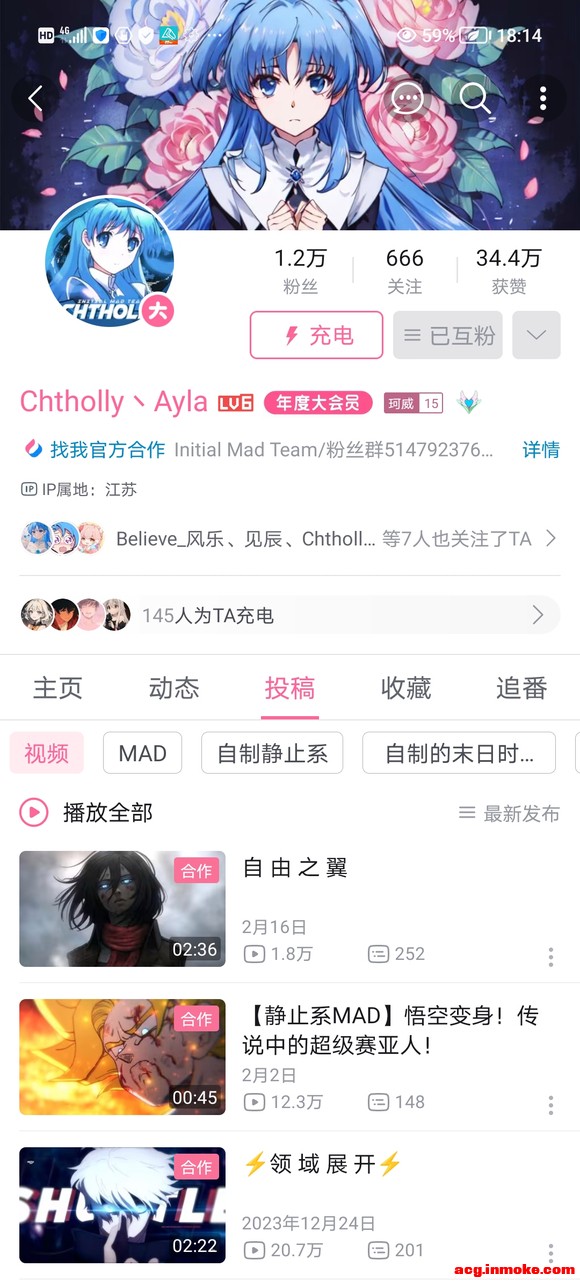Tap the 已互粉 follow status button

coord(448,335)
